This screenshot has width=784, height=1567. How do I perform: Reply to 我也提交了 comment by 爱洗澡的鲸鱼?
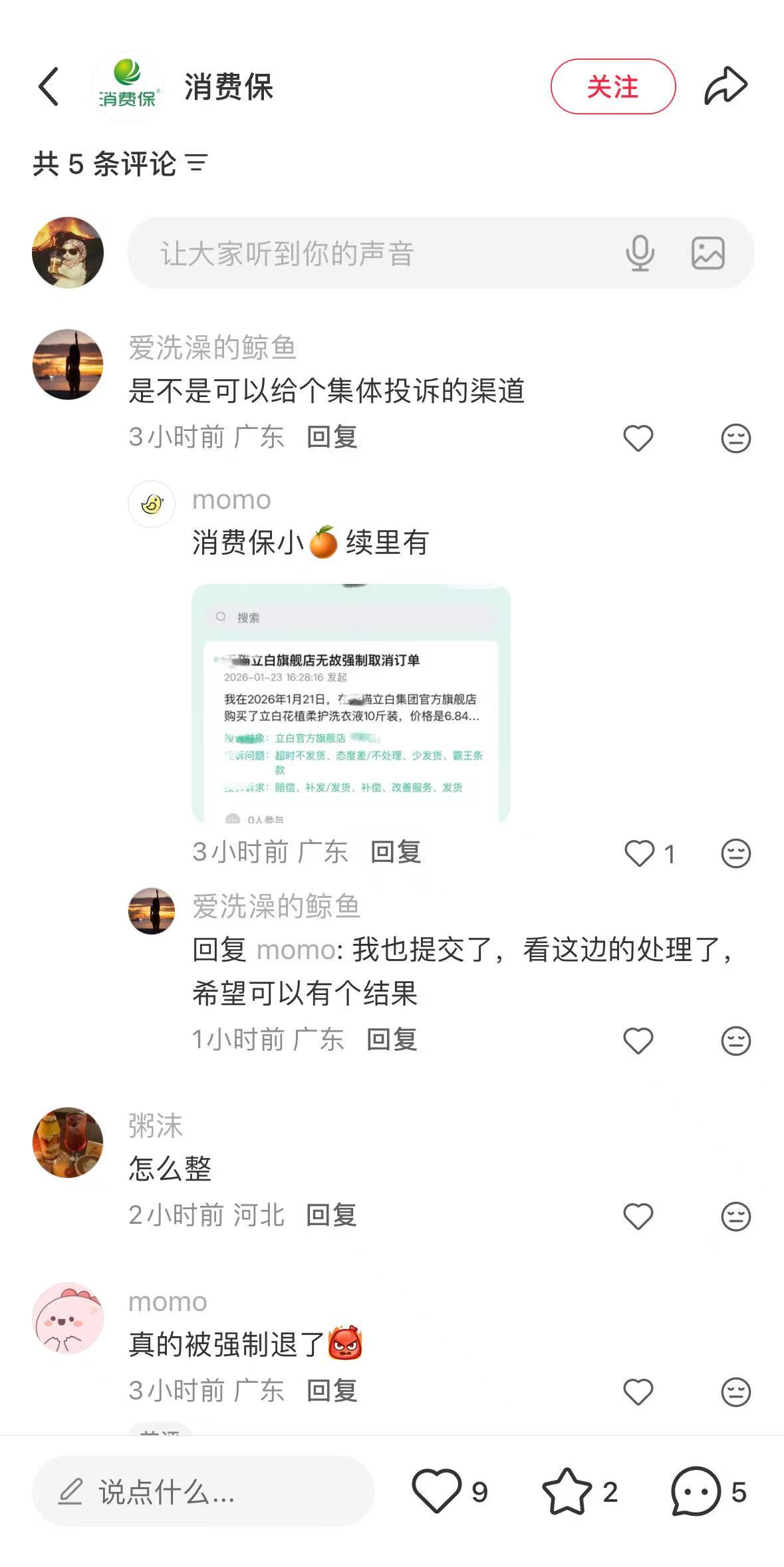tap(392, 1040)
